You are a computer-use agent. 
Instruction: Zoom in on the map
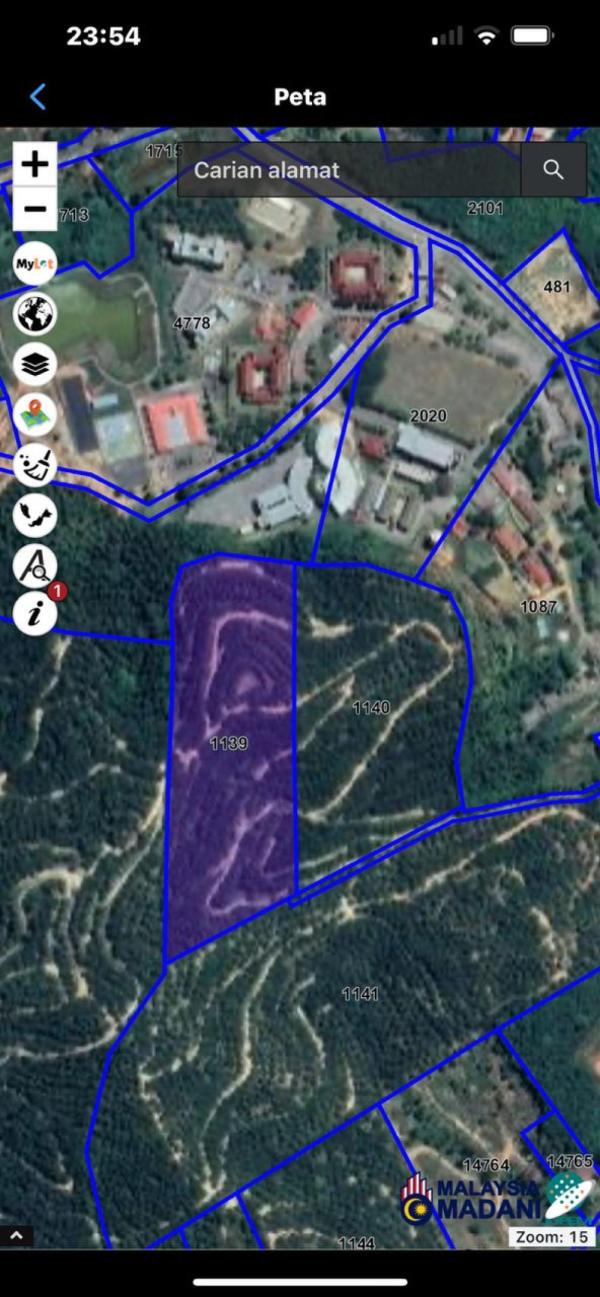click(35, 163)
